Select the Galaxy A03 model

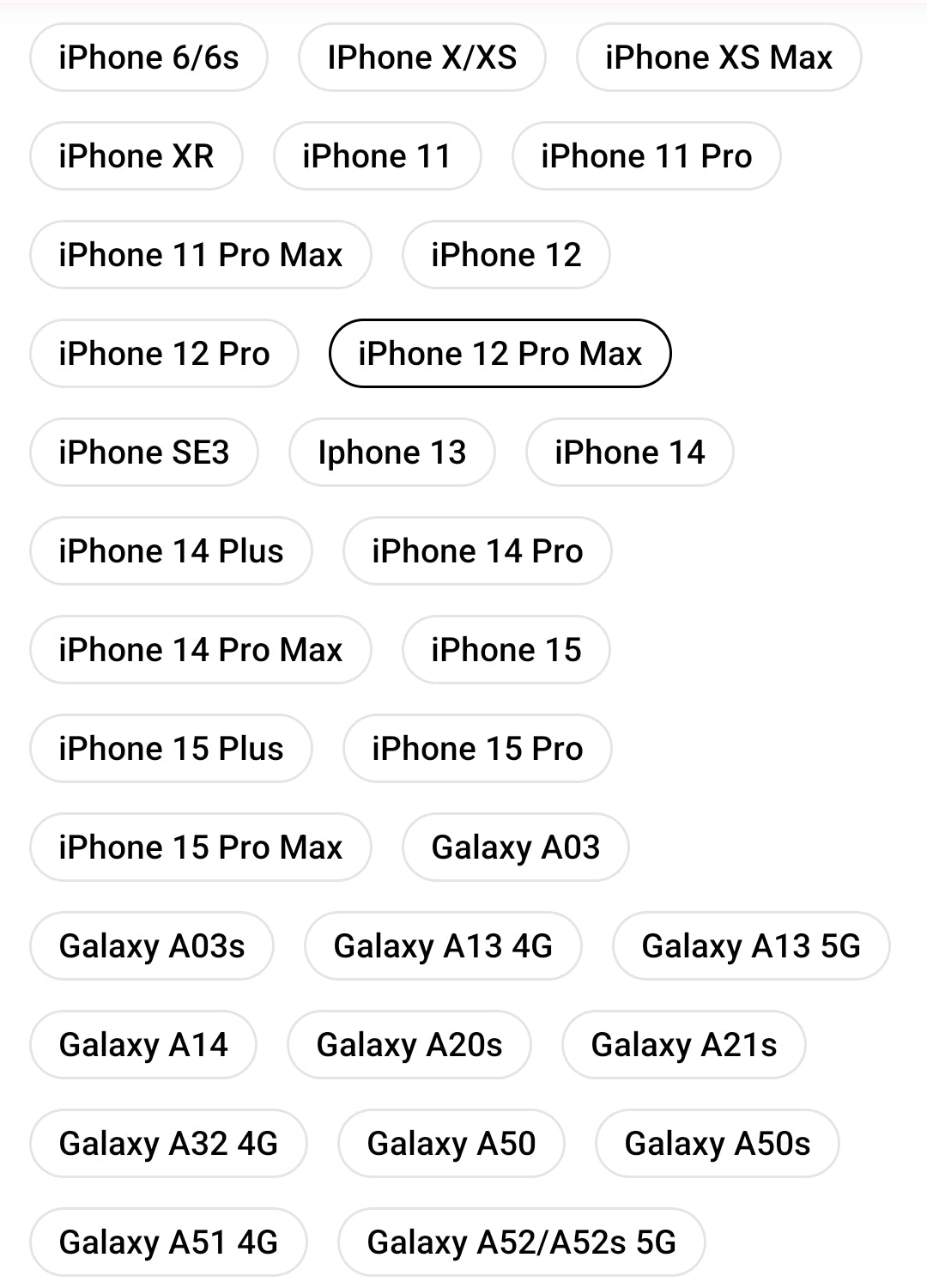(515, 848)
